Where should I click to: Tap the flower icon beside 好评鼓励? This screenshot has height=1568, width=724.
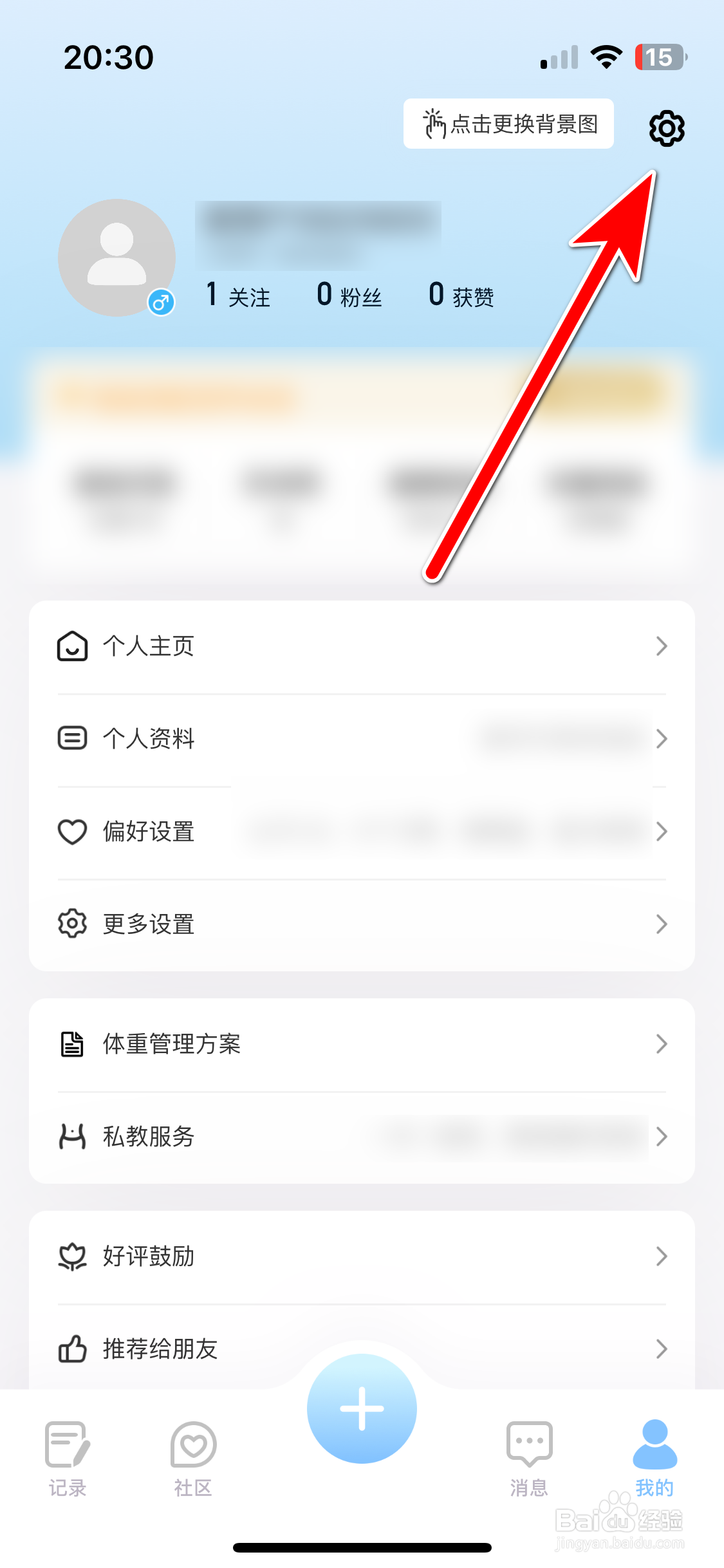point(72,1256)
